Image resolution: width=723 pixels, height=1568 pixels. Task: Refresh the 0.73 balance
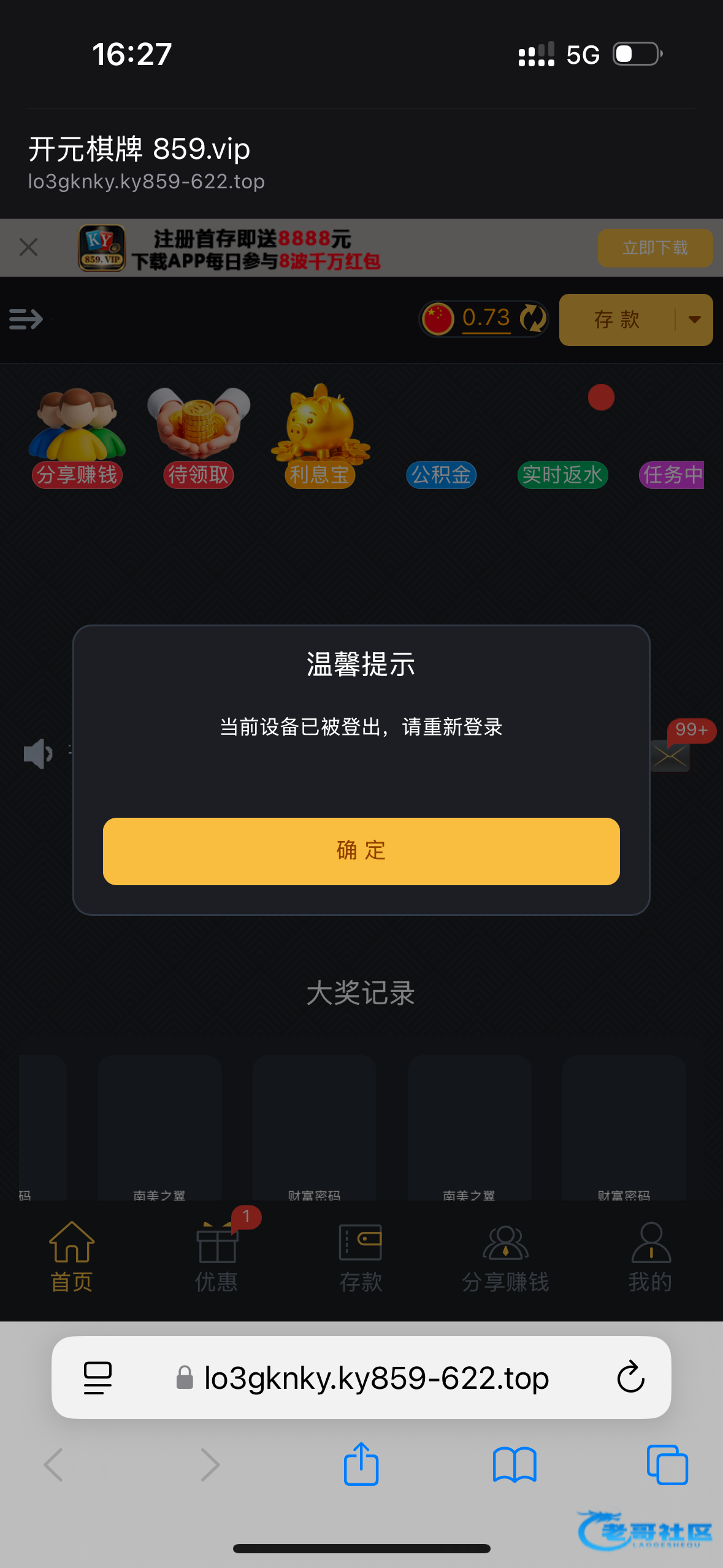pyautogui.click(x=533, y=319)
